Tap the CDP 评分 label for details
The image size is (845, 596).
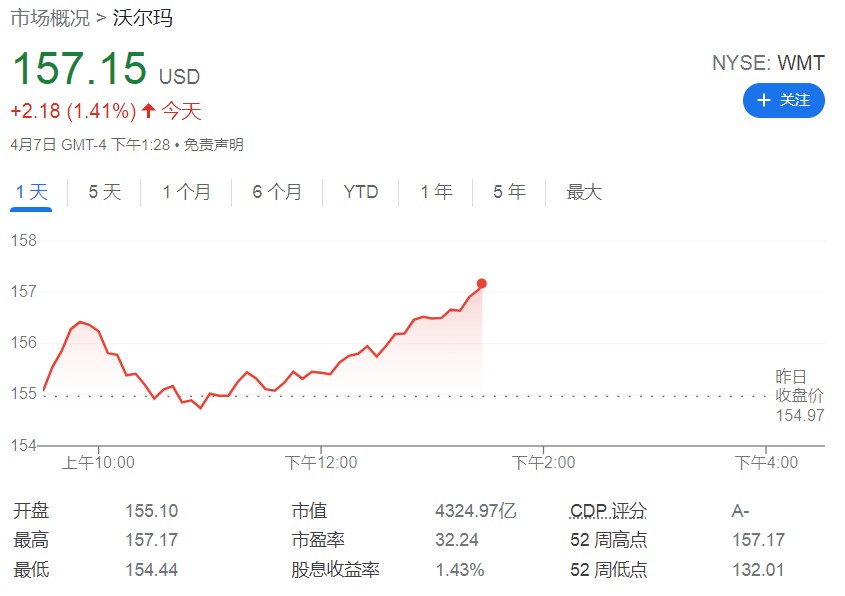pos(608,511)
